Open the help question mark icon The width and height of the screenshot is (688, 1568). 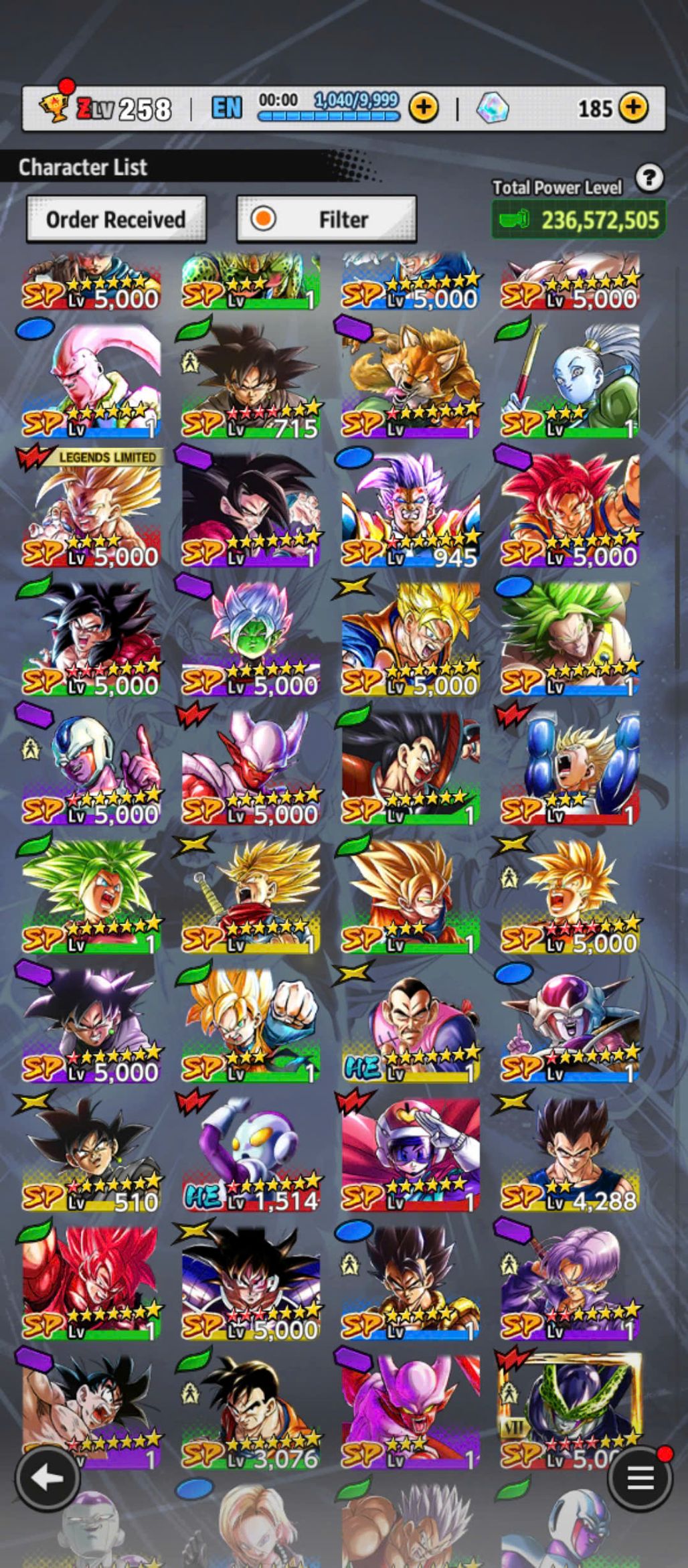(x=649, y=178)
